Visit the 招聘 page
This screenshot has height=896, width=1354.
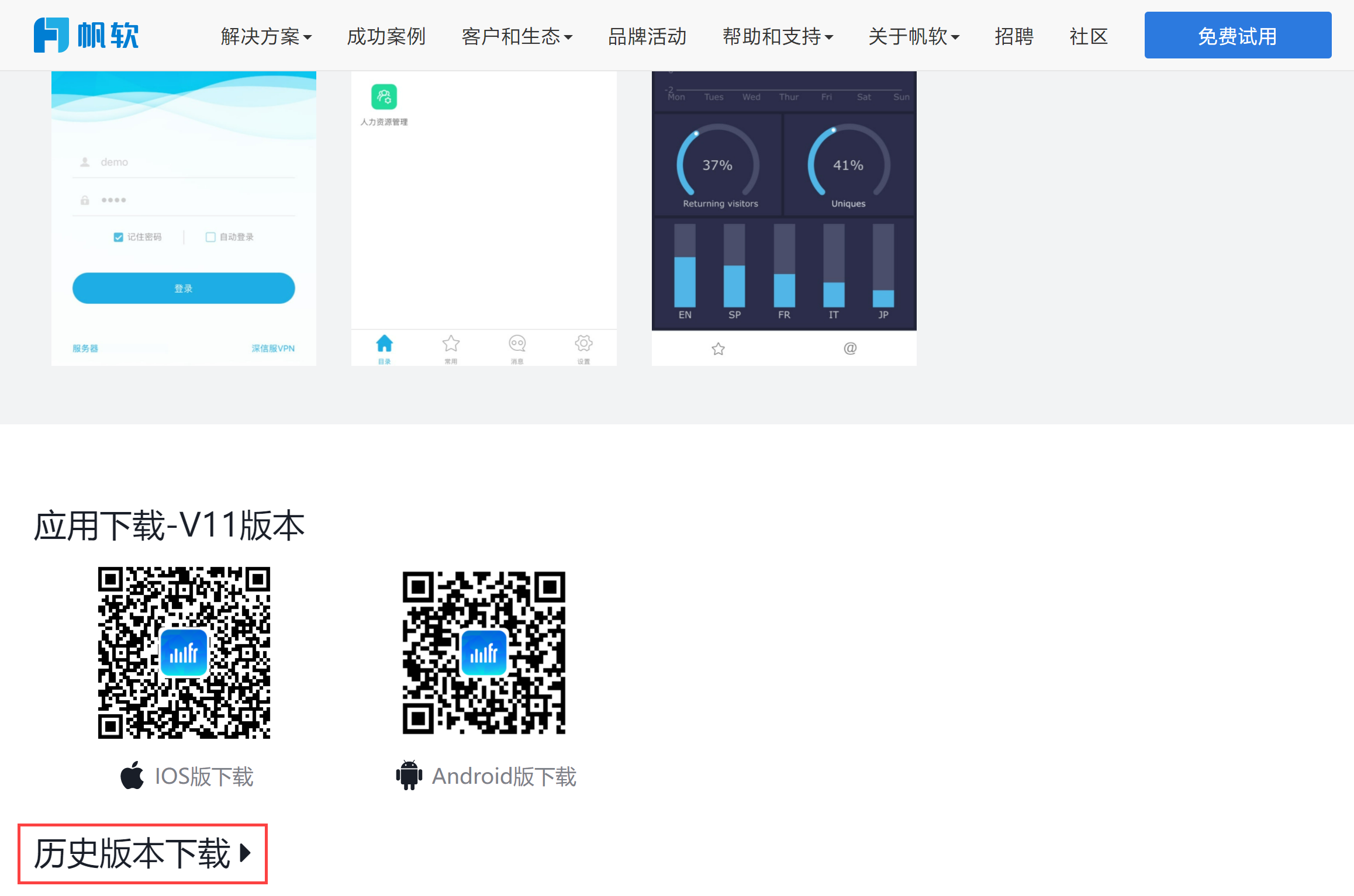coord(1014,36)
